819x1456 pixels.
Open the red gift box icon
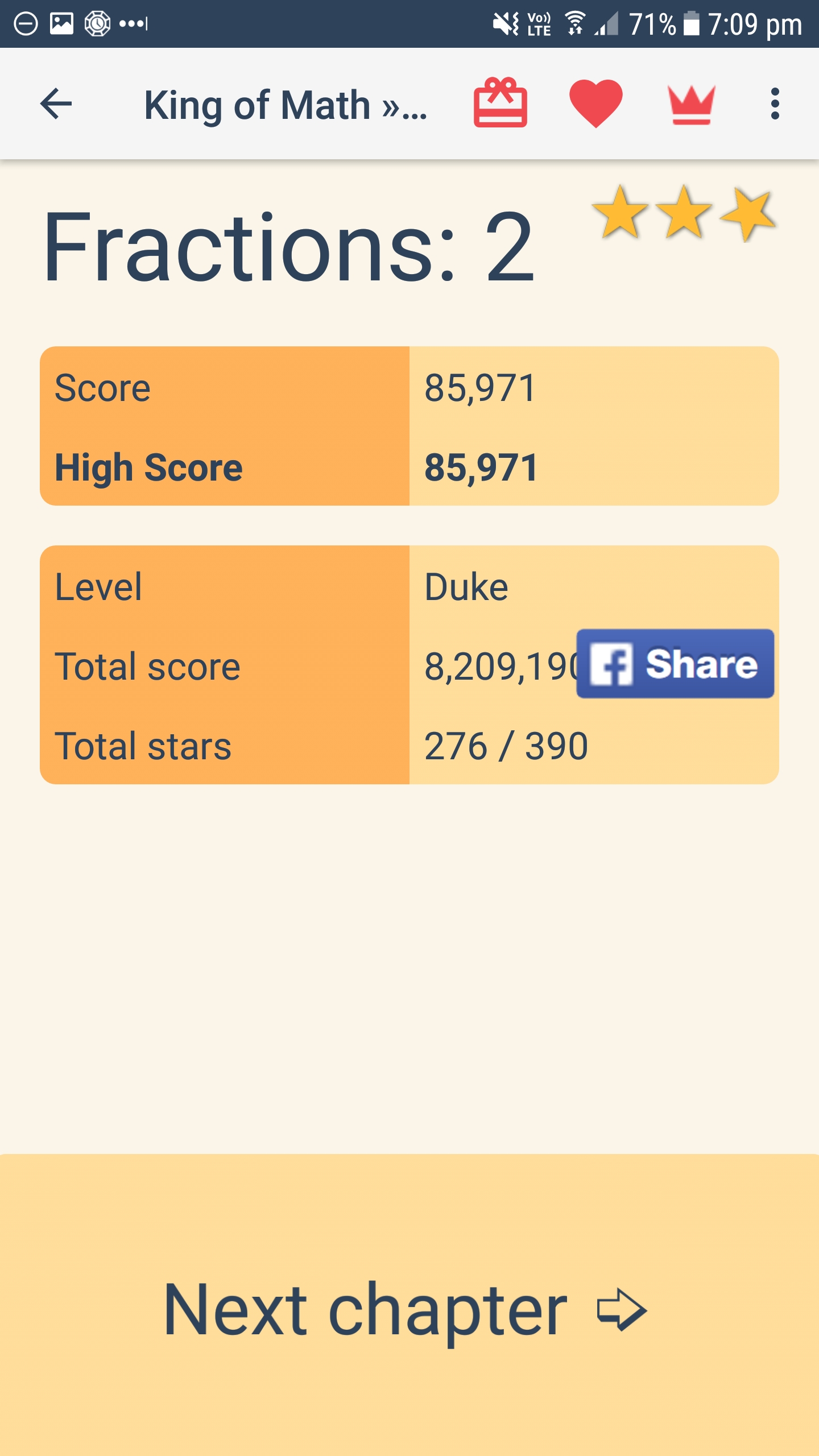500,104
